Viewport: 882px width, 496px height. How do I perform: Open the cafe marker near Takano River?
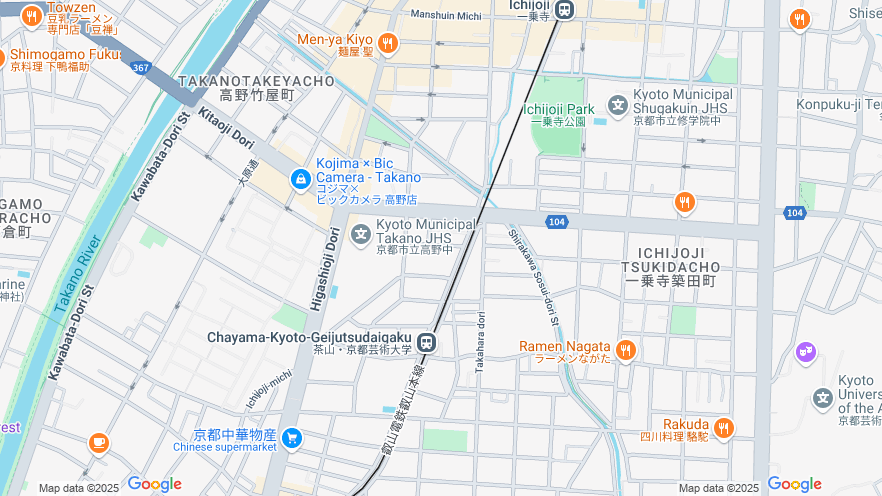coord(98,442)
